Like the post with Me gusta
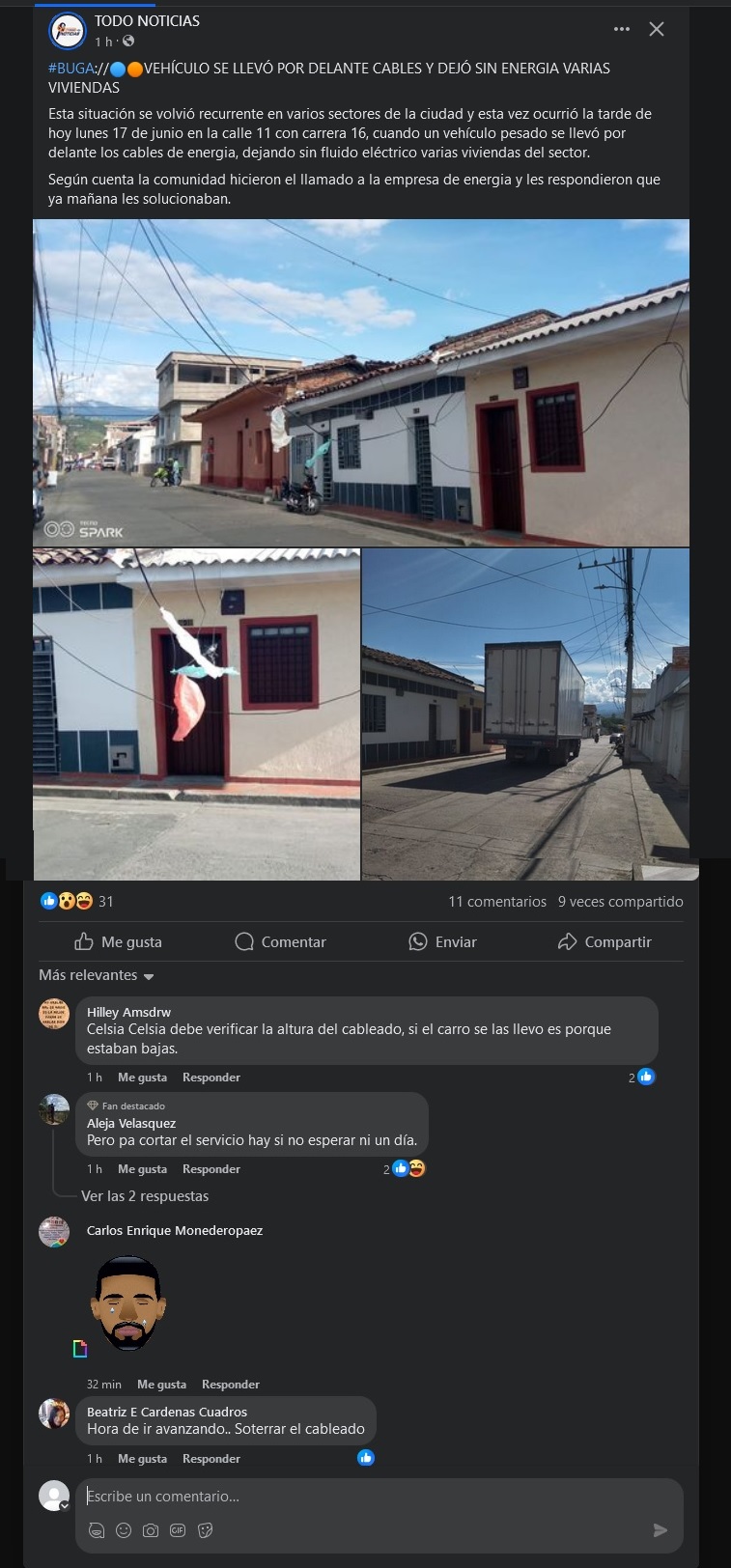731x1568 pixels. tap(118, 941)
